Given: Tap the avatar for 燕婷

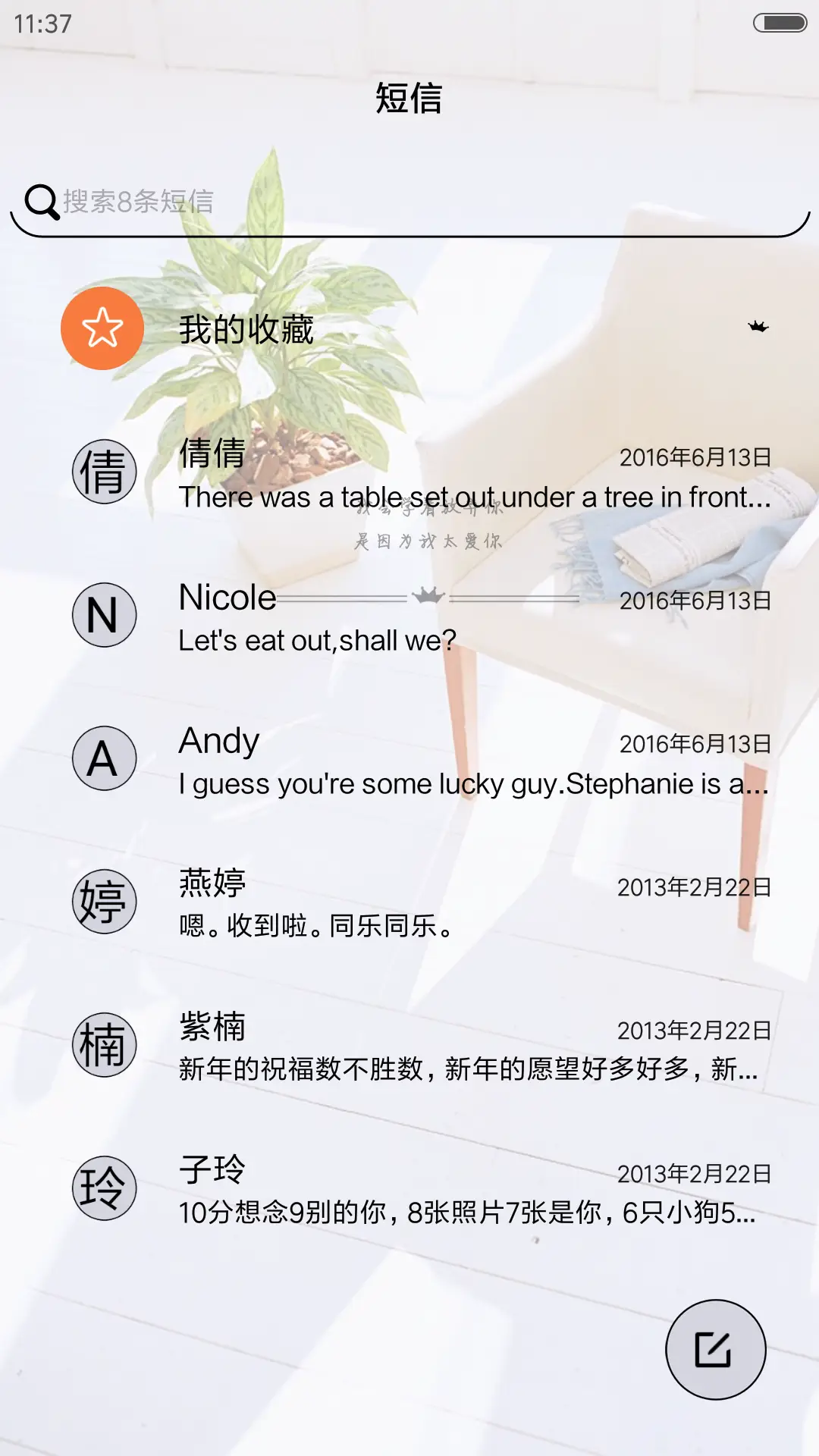Looking at the screenshot, I should [x=104, y=899].
